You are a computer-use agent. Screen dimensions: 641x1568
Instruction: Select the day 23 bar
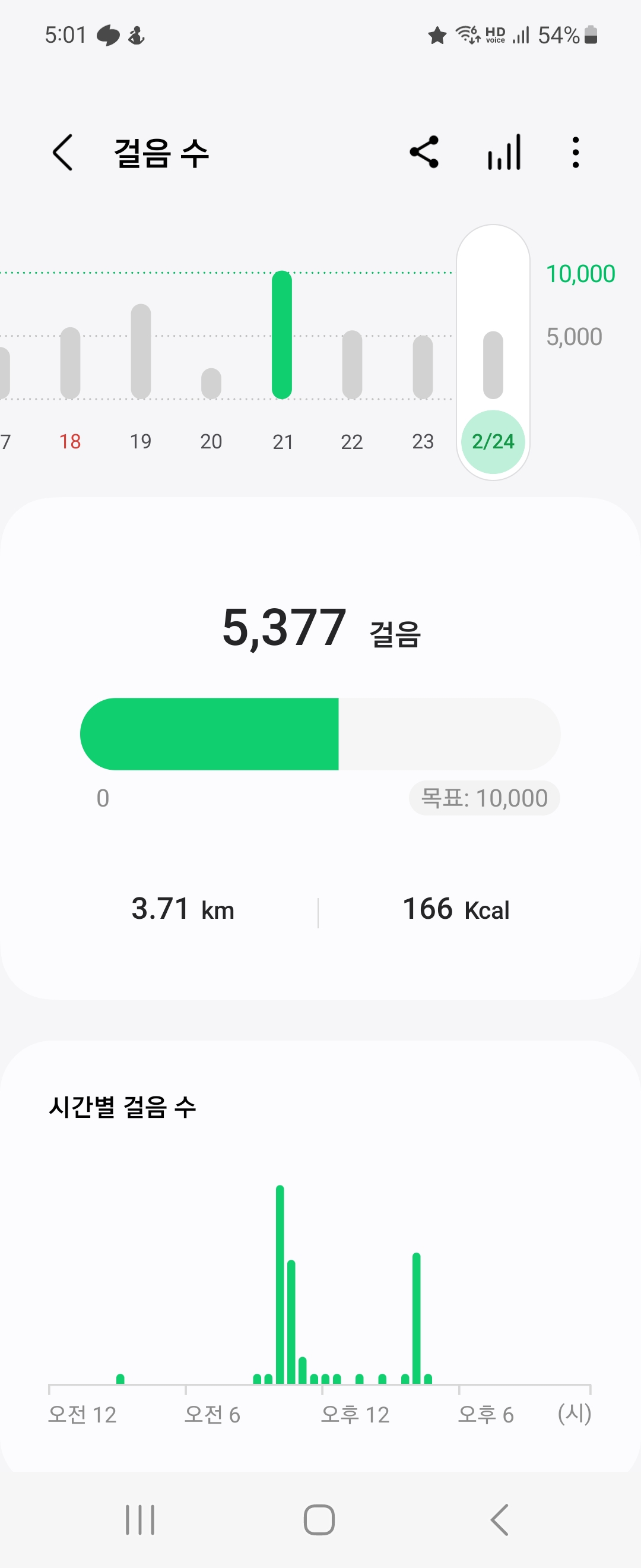point(423,367)
